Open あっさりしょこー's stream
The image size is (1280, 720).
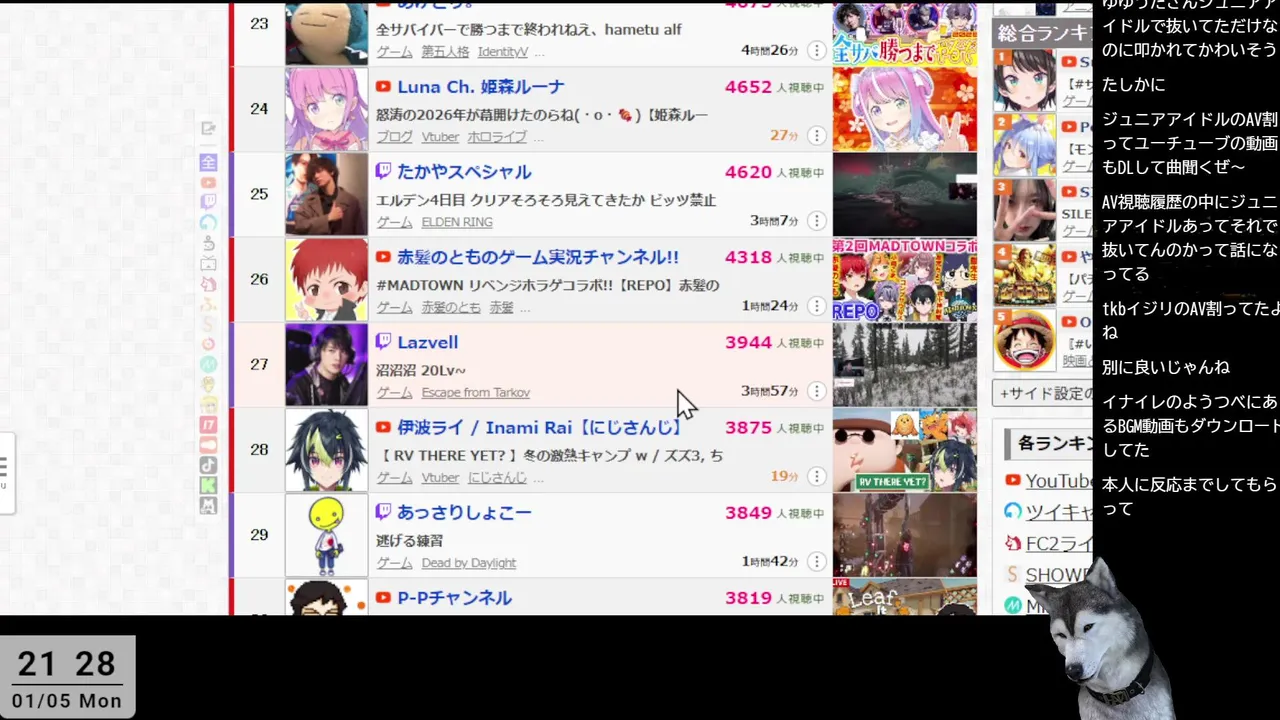point(464,512)
